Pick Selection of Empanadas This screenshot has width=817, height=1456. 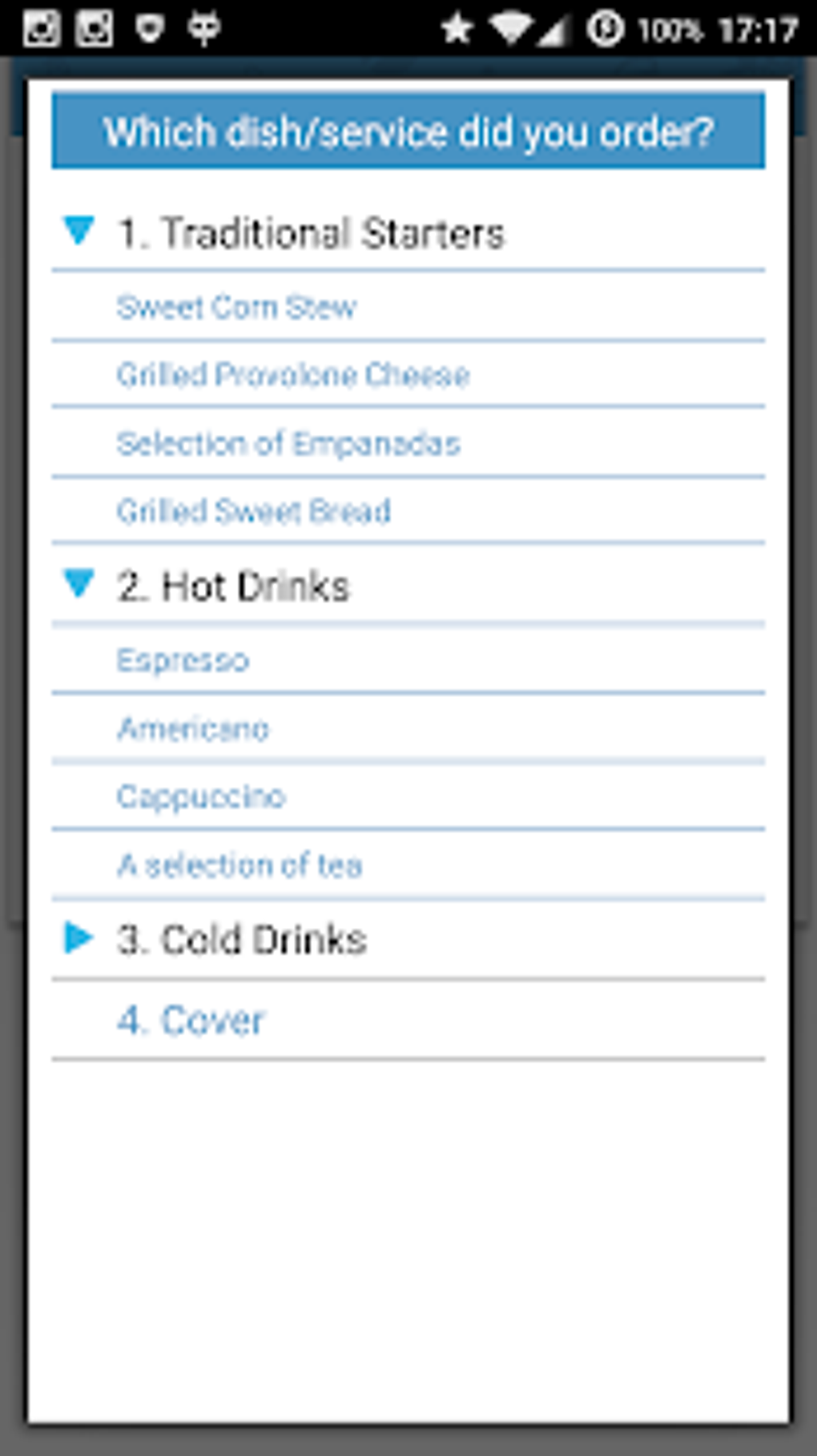(408, 442)
